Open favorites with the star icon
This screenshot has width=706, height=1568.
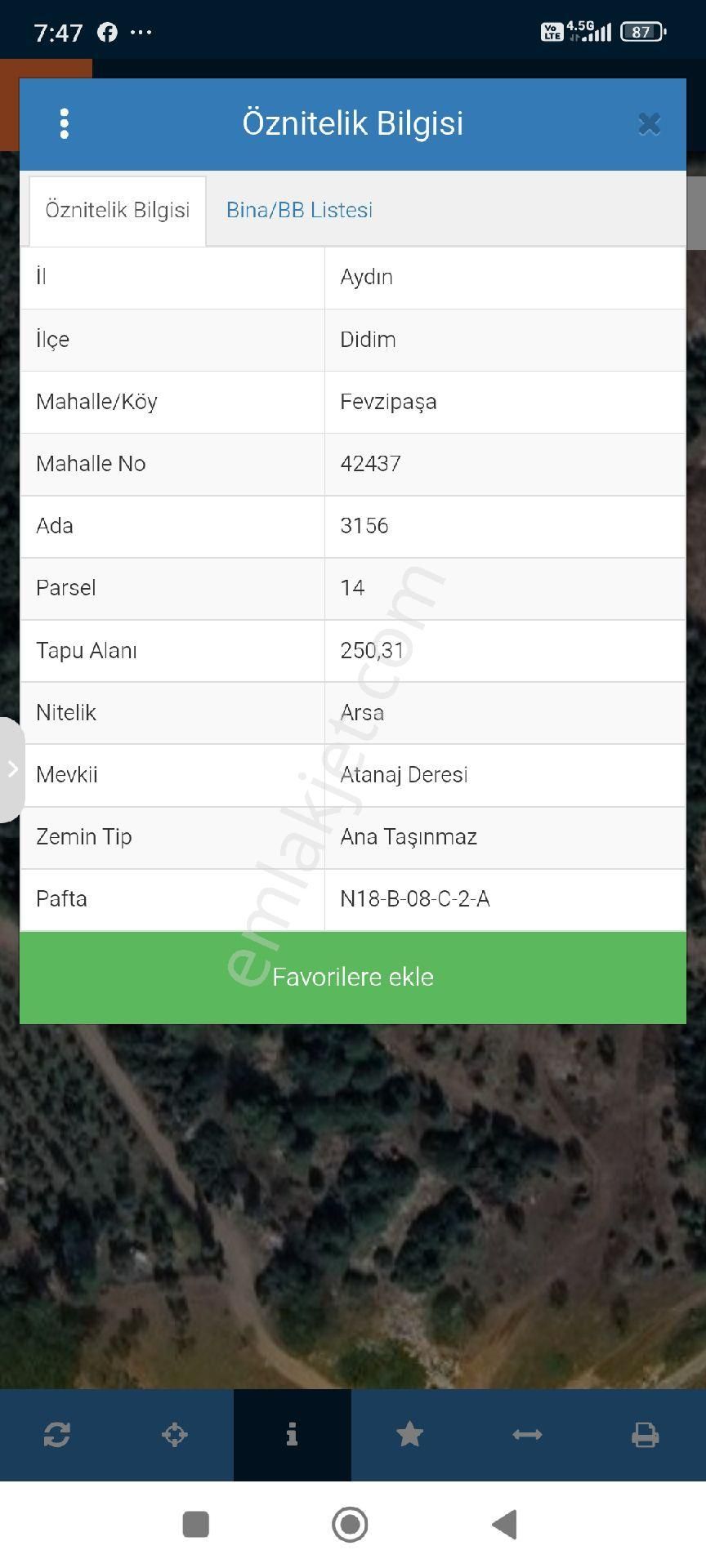pos(409,1434)
